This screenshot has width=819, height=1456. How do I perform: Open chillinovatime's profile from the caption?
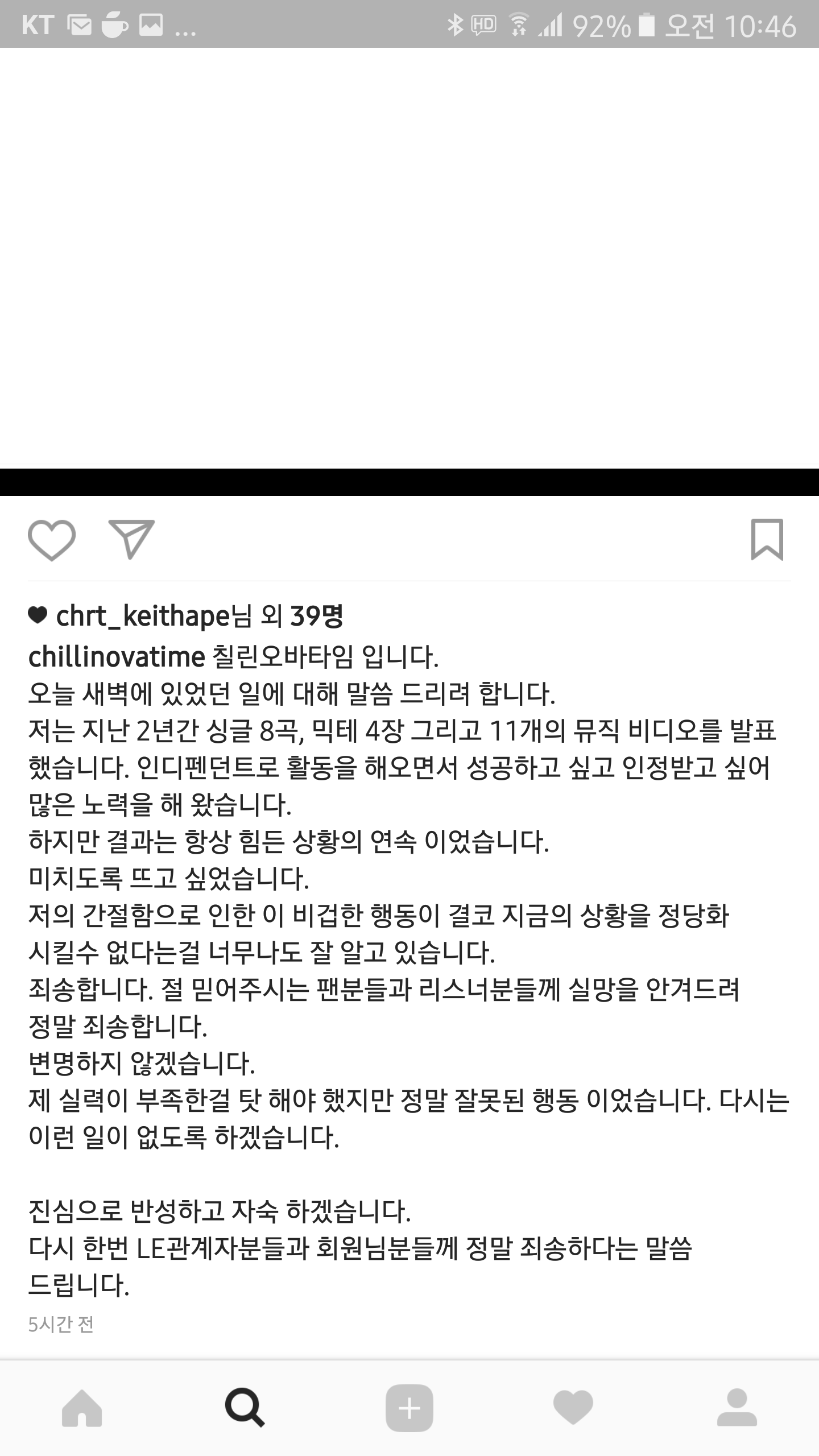point(117,657)
